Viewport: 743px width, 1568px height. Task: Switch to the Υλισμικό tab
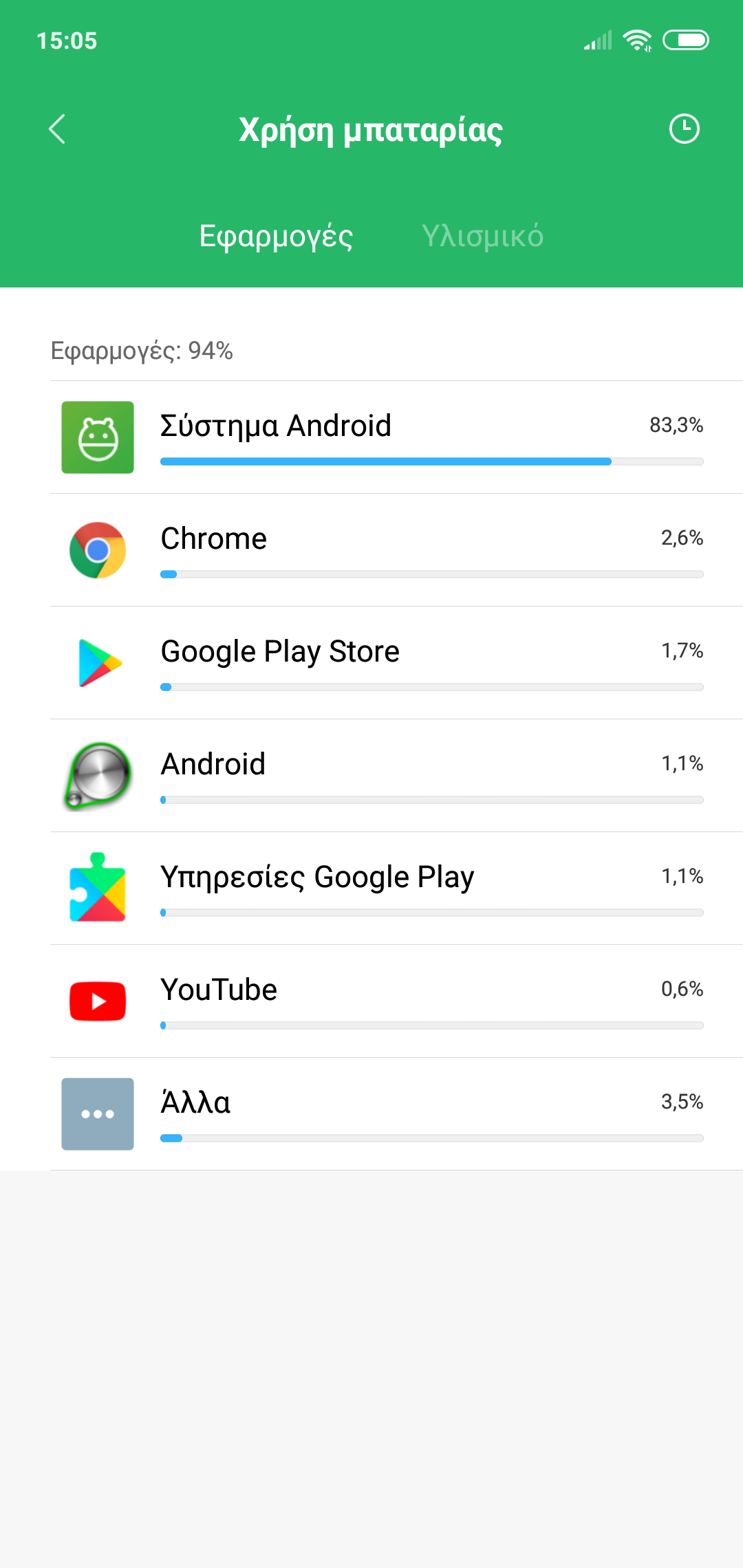pyautogui.click(x=482, y=237)
